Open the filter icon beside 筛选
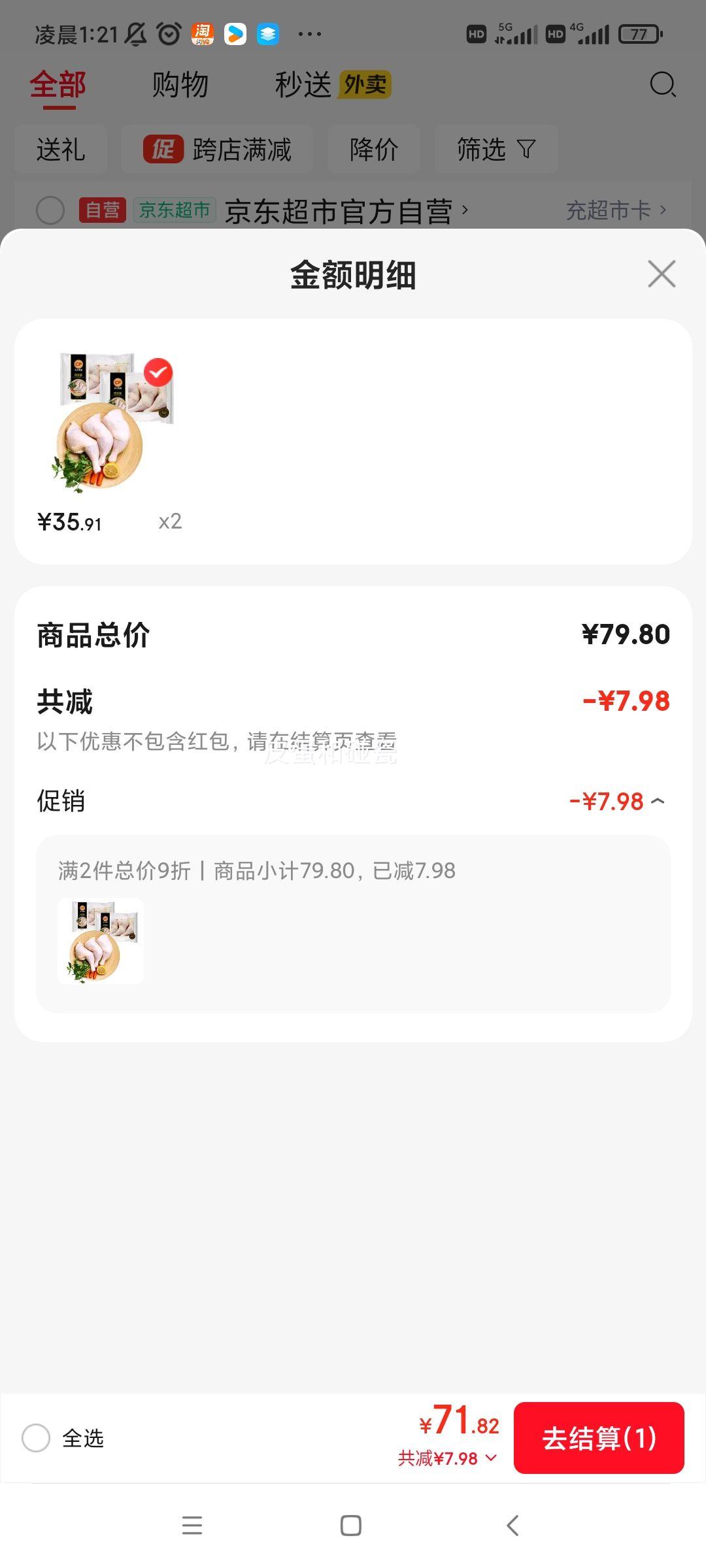The width and height of the screenshot is (706, 1568). click(x=527, y=149)
